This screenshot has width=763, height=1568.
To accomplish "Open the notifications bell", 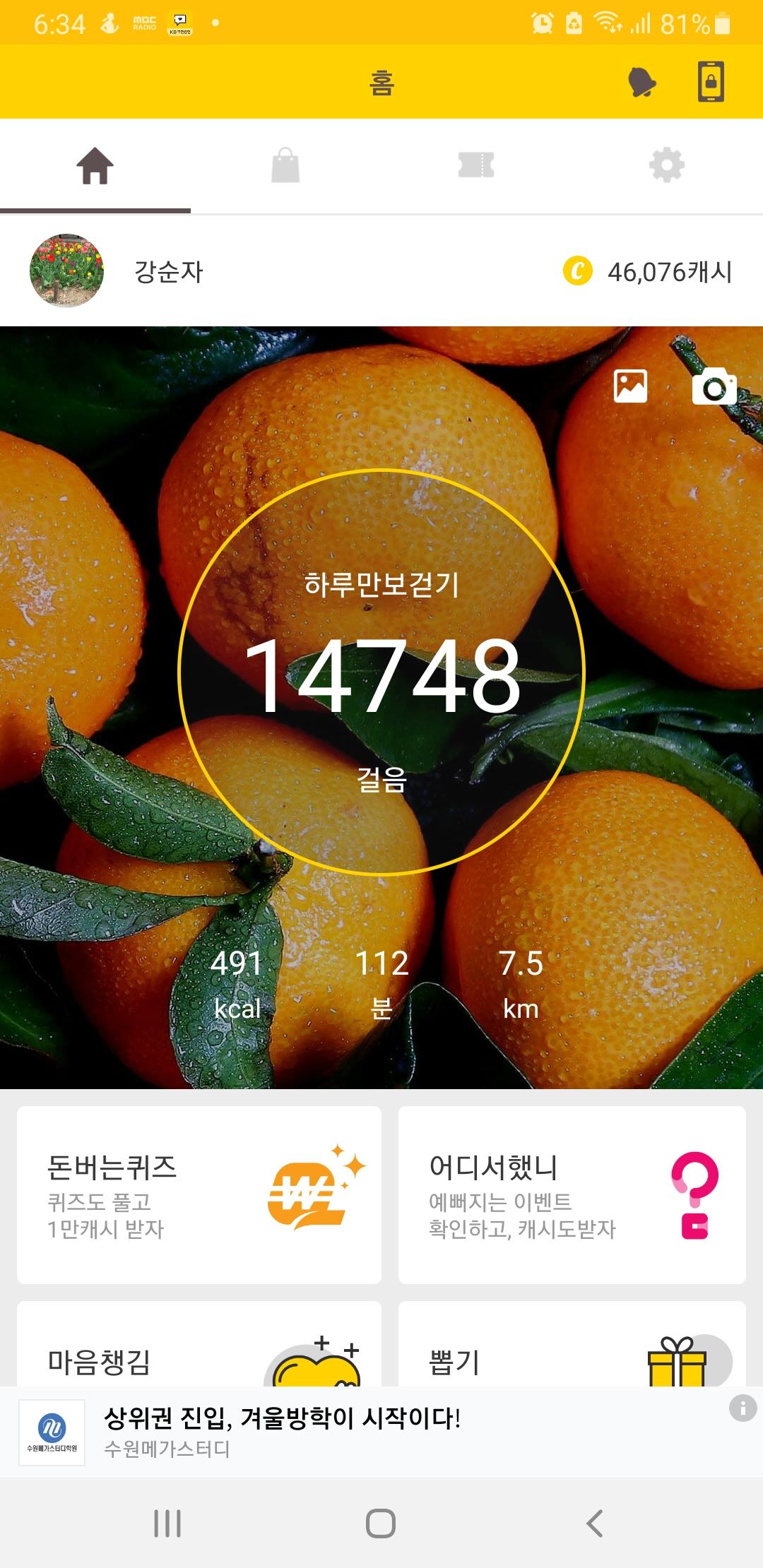I will (641, 83).
